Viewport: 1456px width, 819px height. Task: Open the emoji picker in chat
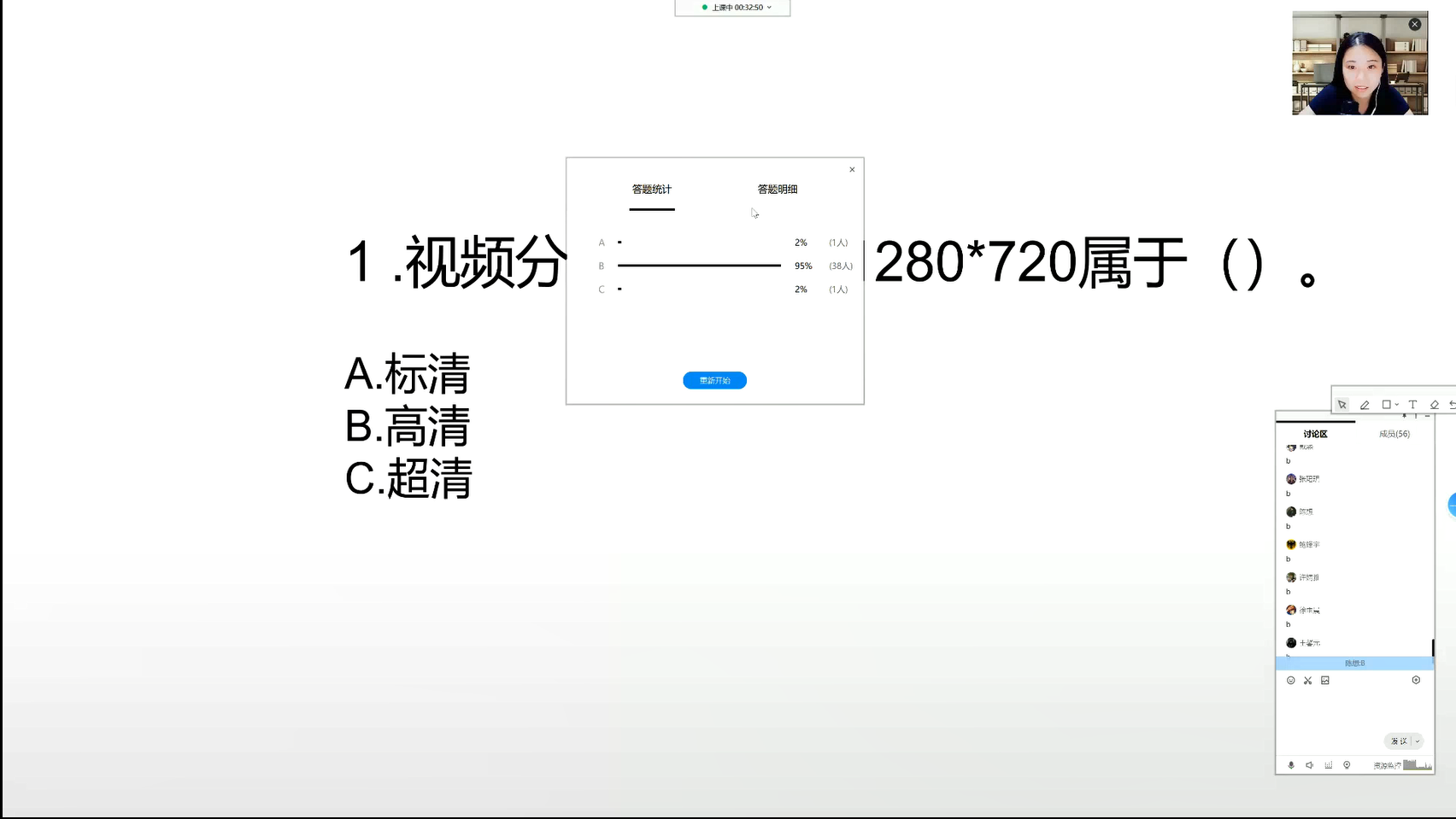pyautogui.click(x=1291, y=681)
